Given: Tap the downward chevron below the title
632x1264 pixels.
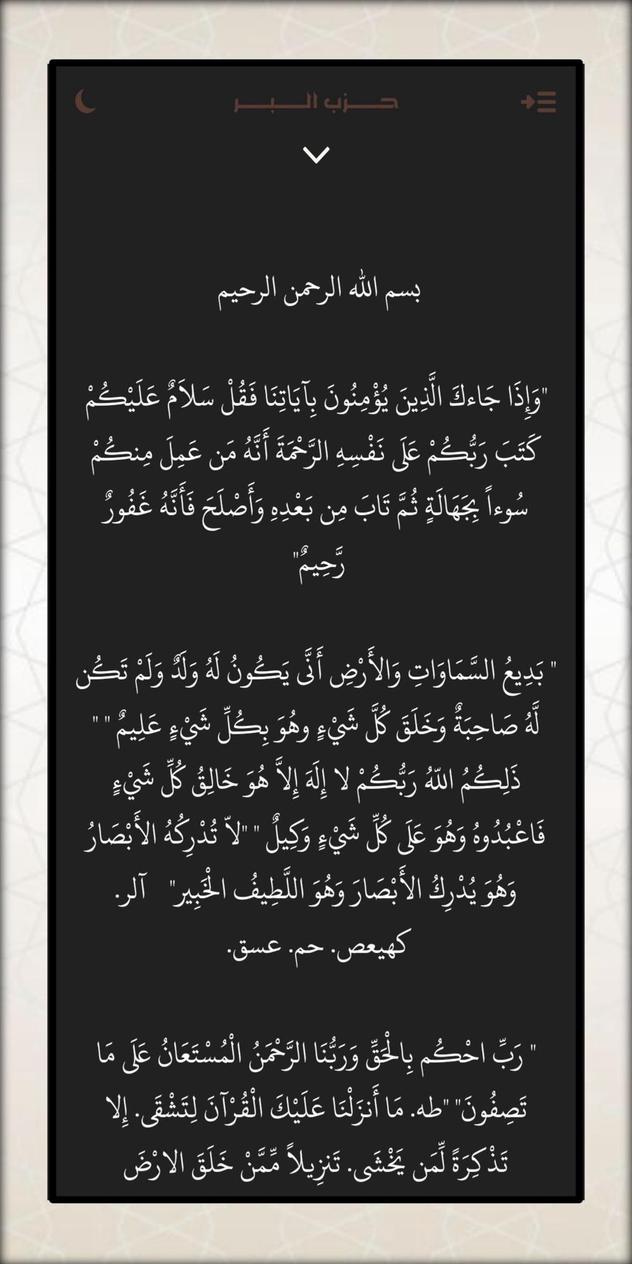Looking at the screenshot, I should pos(315,154).
